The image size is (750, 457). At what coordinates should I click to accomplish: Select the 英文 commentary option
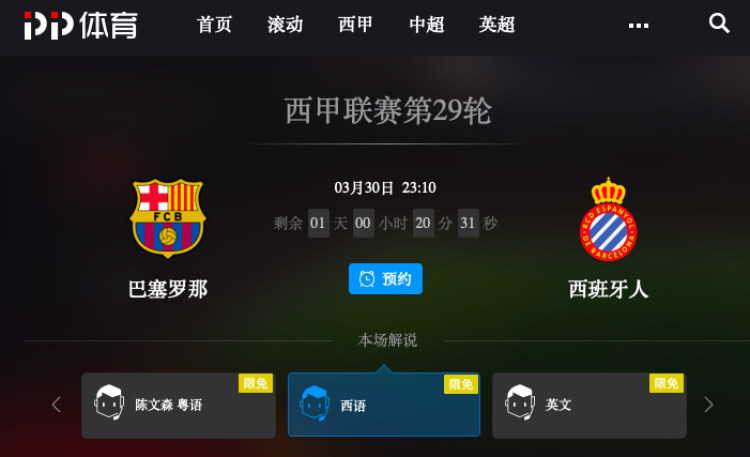tap(589, 405)
